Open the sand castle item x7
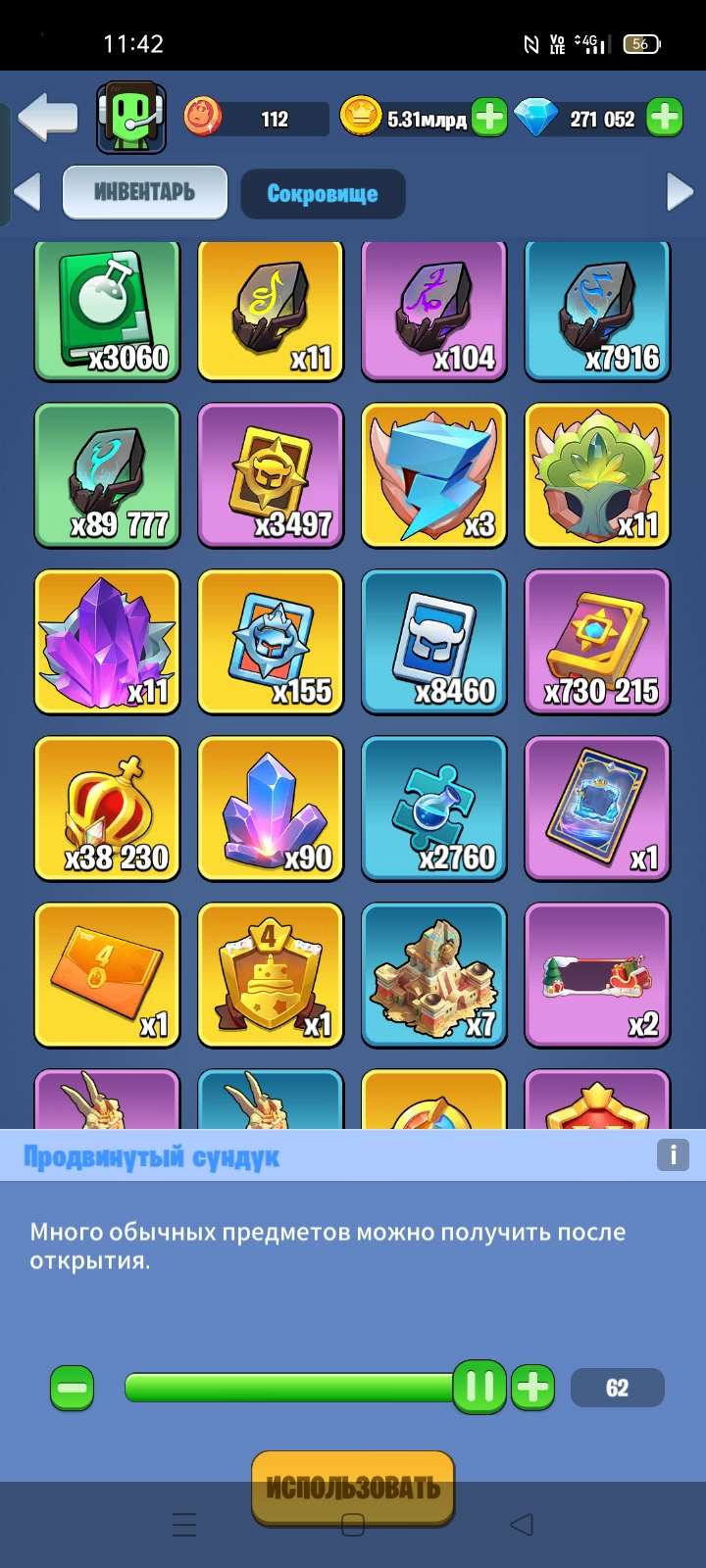The height and width of the screenshot is (1568, 706). [x=433, y=975]
